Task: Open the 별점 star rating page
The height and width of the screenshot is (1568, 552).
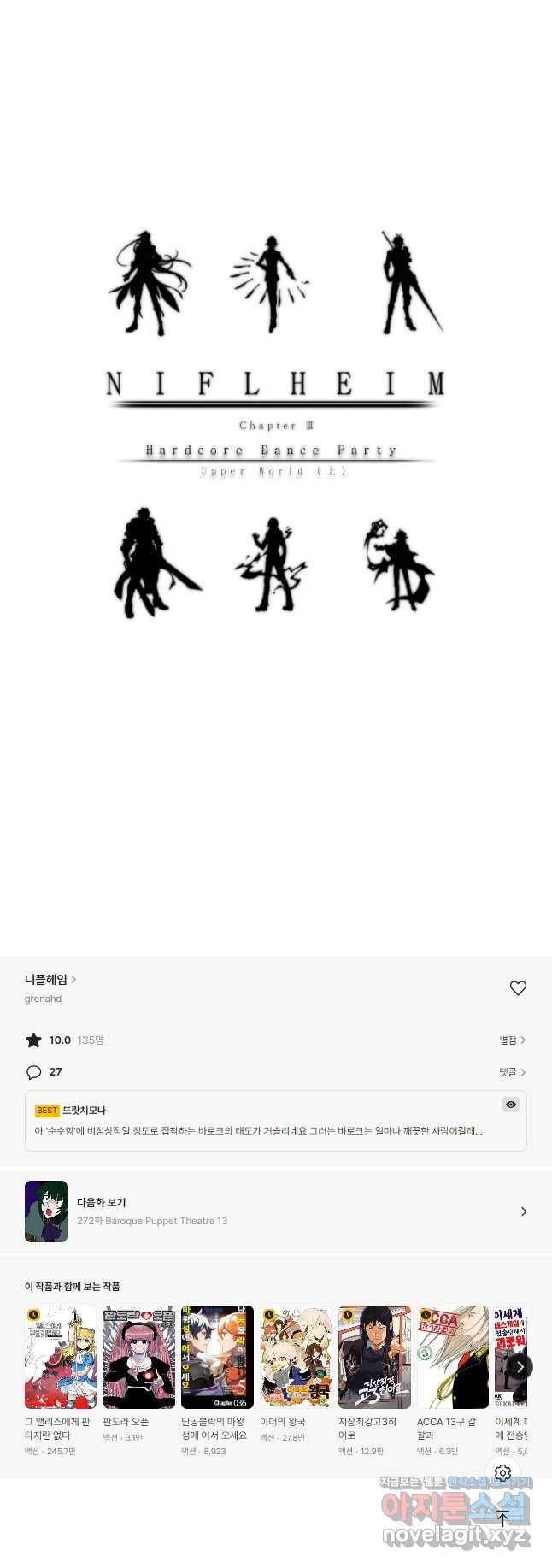Action: 513,1040
